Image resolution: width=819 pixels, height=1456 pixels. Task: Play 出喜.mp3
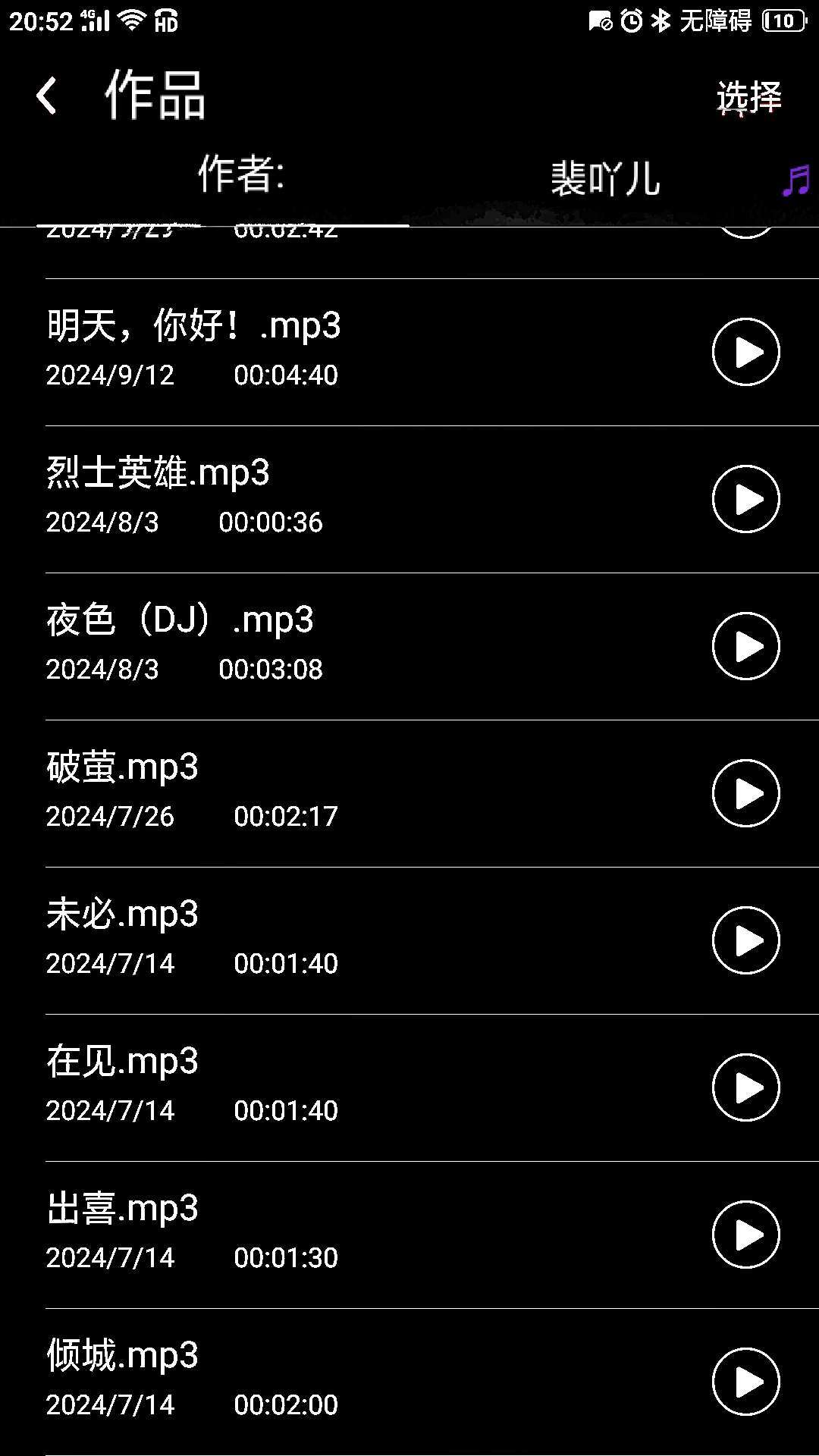coord(746,1235)
